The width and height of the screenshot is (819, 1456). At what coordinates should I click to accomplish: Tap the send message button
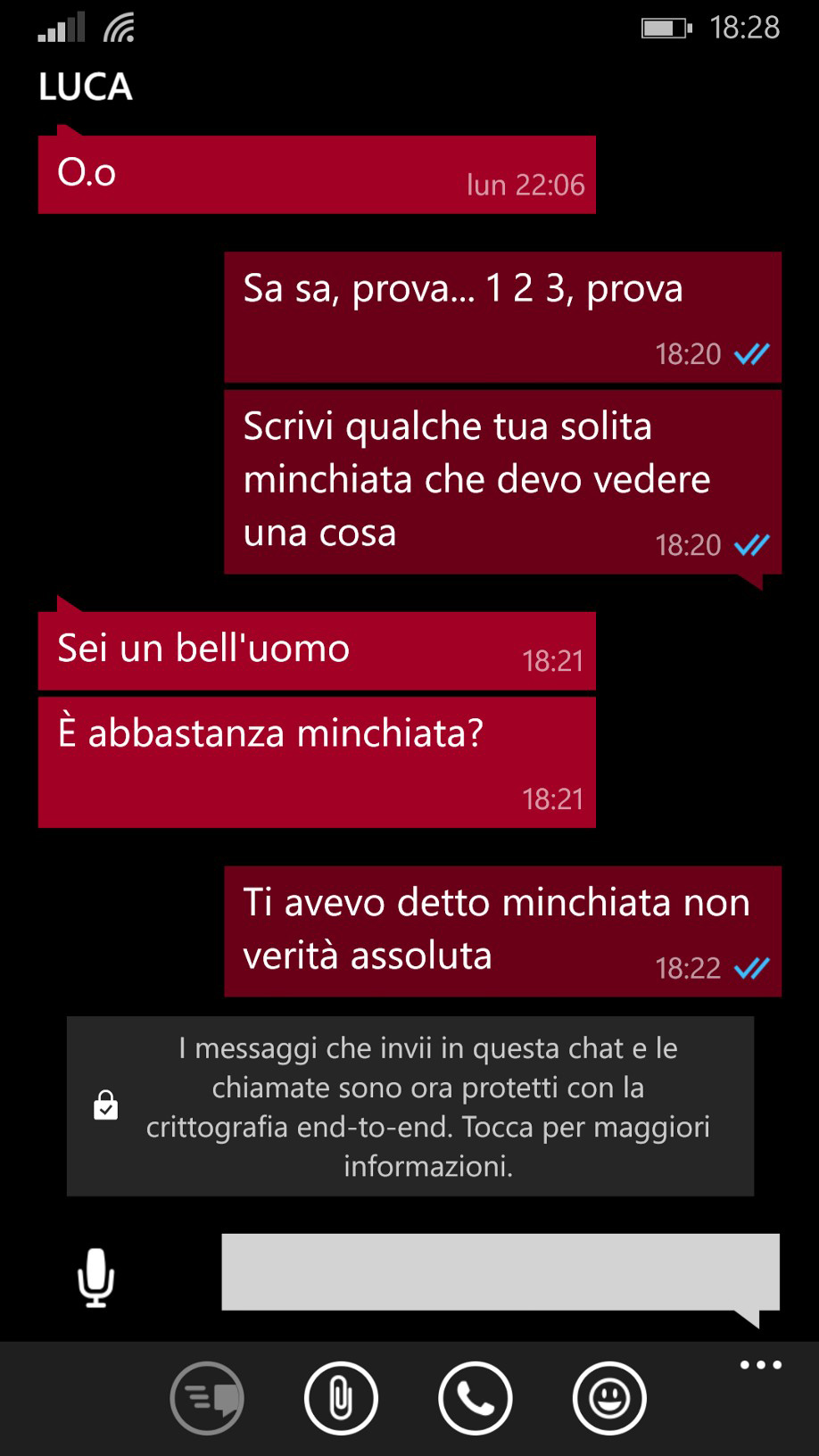click(207, 1398)
